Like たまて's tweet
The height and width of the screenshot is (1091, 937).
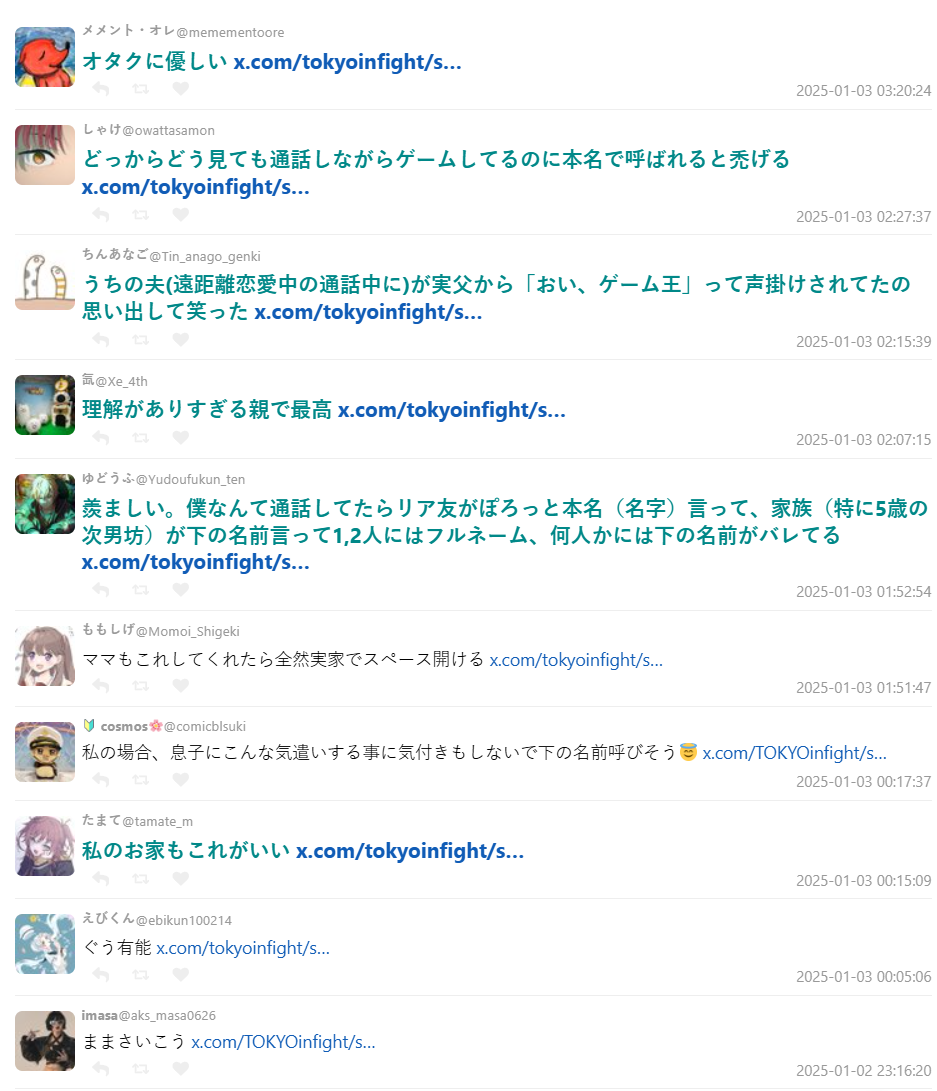click(x=180, y=879)
